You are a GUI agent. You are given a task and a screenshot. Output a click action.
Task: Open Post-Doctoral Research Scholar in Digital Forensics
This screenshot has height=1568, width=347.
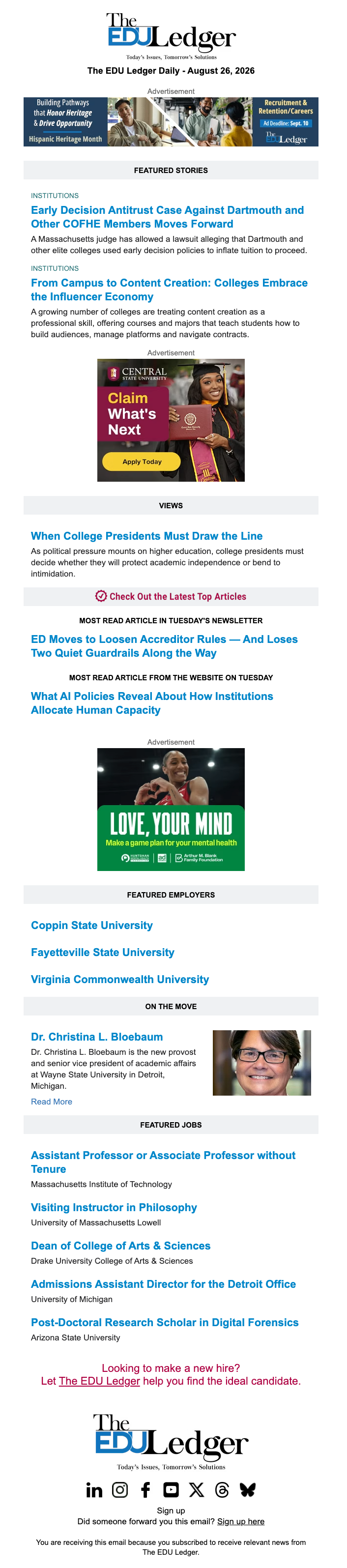pos(165,1322)
